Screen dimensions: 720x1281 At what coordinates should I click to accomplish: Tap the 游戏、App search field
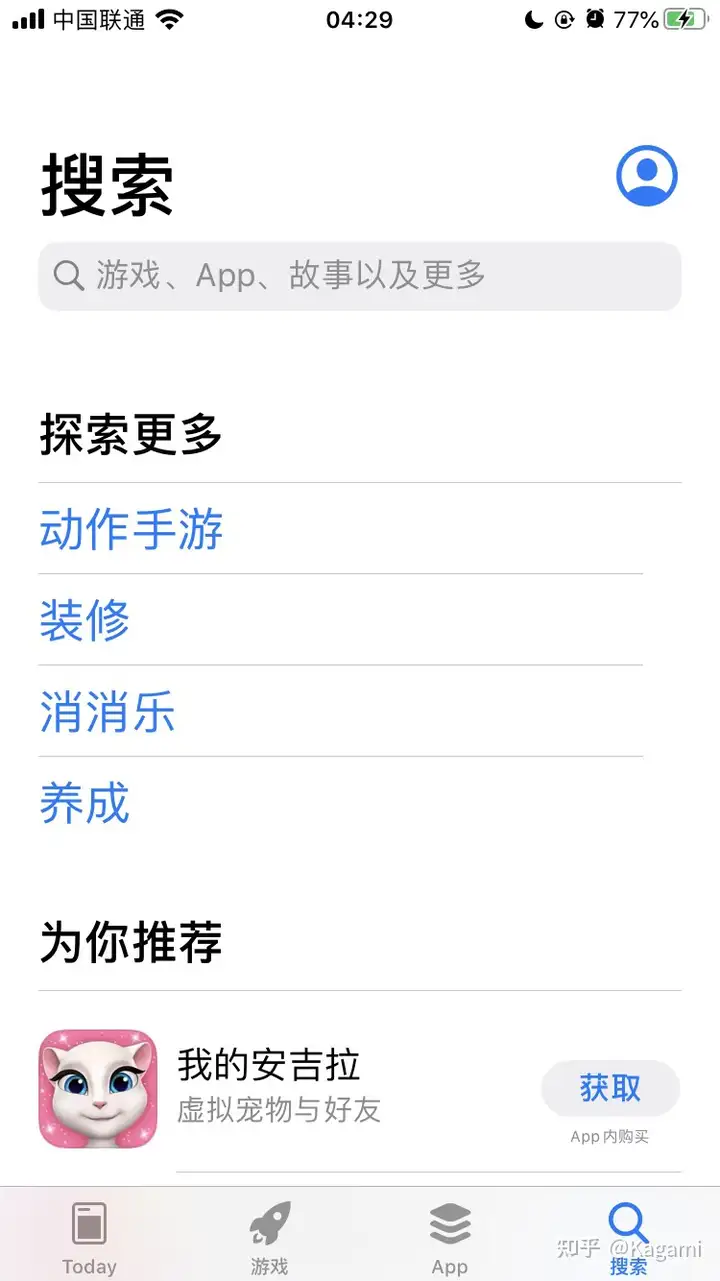pyautogui.click(x=360, y=275)
